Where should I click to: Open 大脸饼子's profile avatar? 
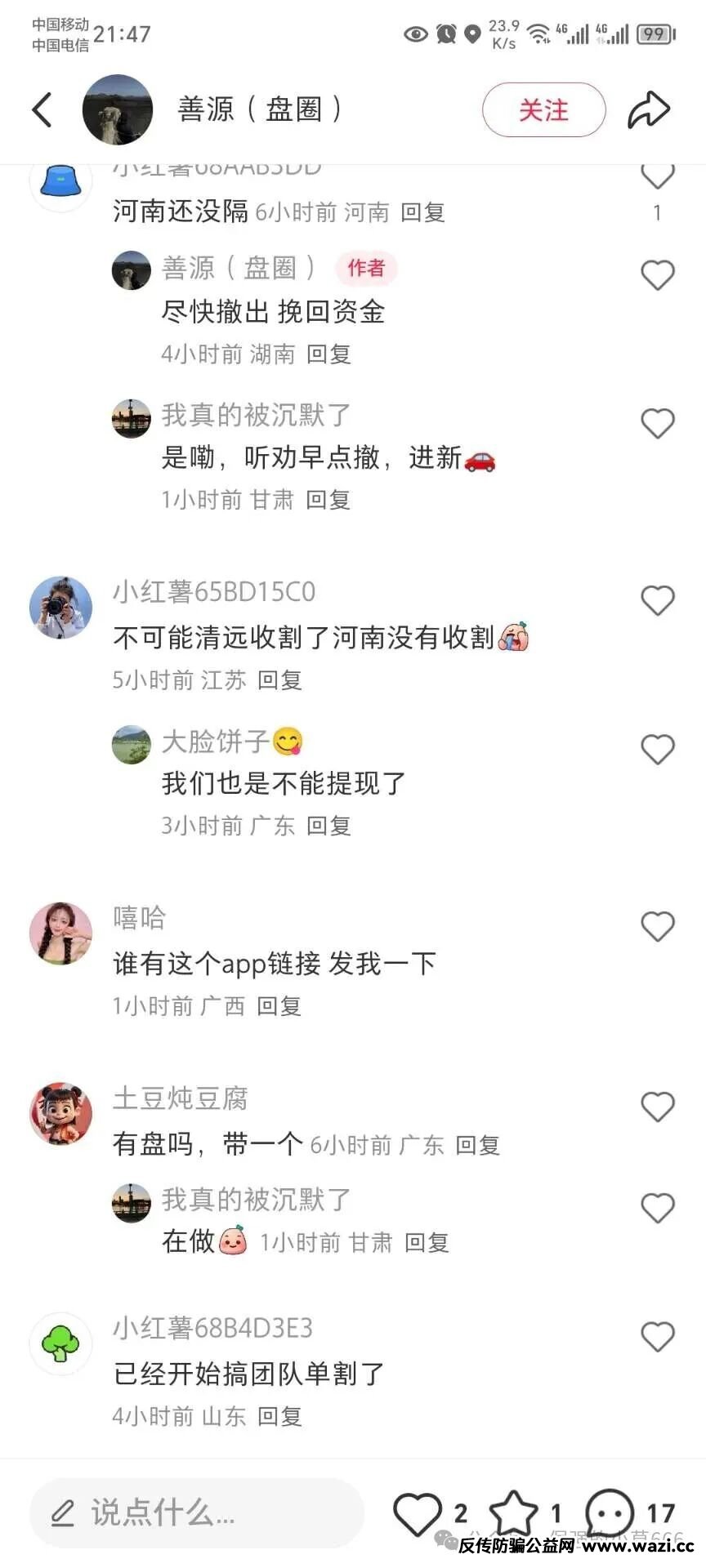132,744
